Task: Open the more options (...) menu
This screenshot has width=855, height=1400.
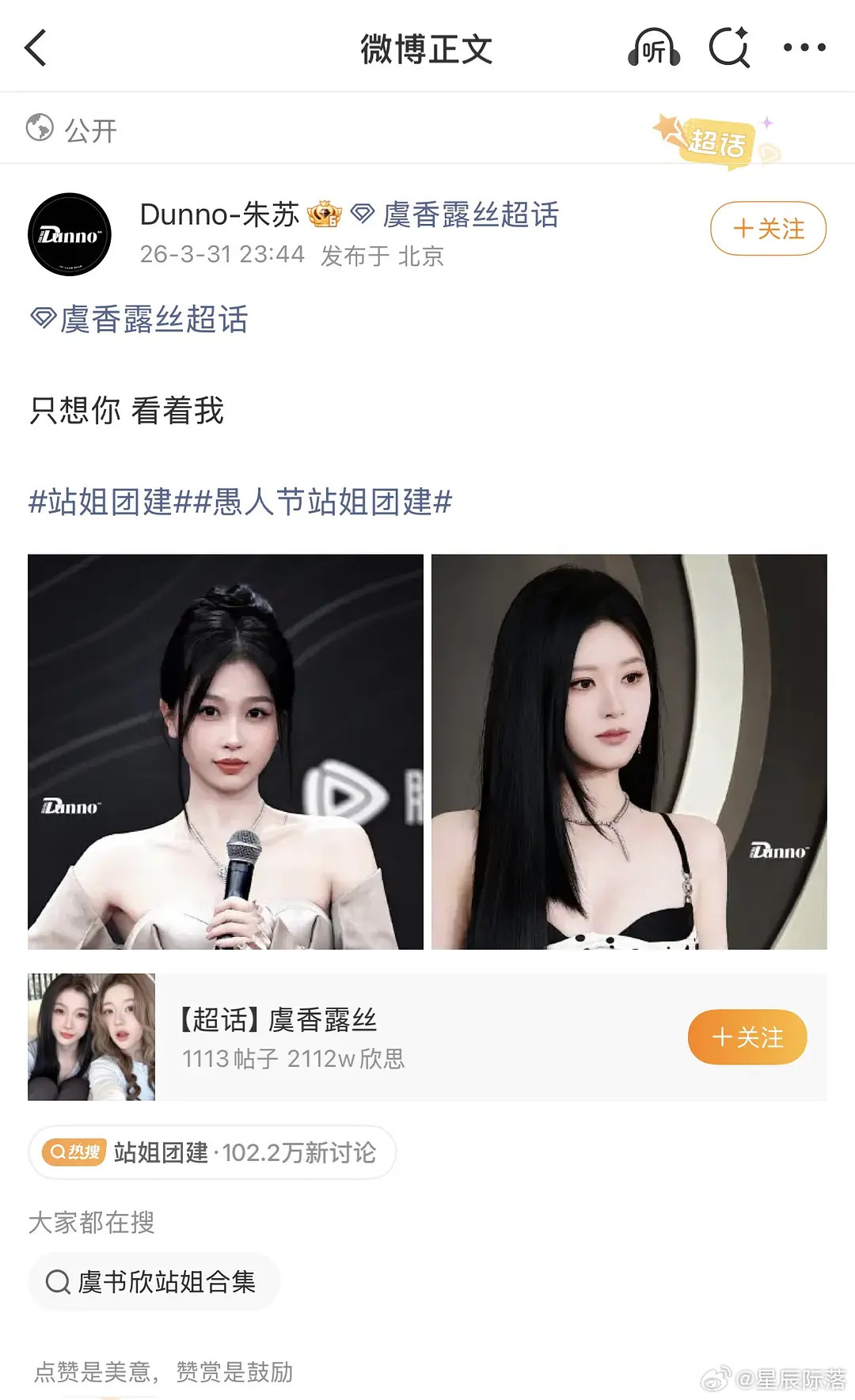Action: [x=804, y=47]
